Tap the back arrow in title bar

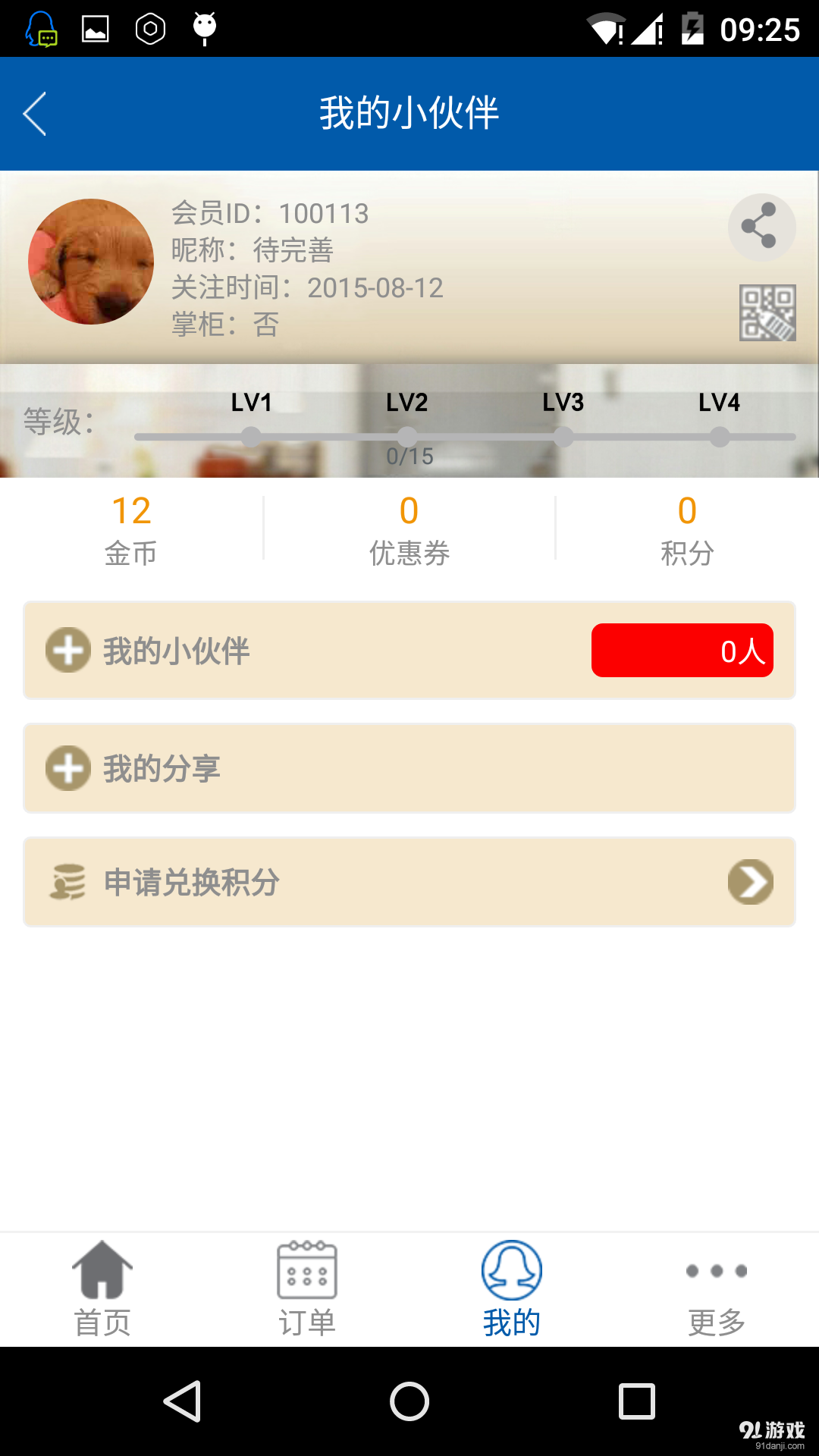[x=34, y=112]
